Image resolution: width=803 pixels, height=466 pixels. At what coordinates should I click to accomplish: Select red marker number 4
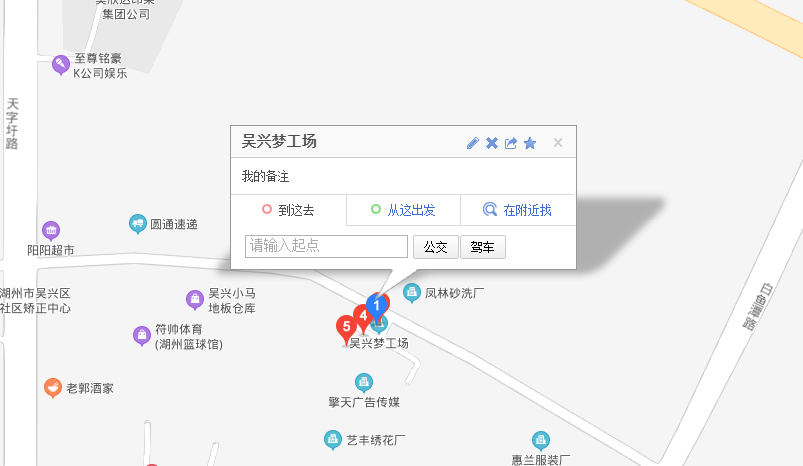click(x=362, y=315)
